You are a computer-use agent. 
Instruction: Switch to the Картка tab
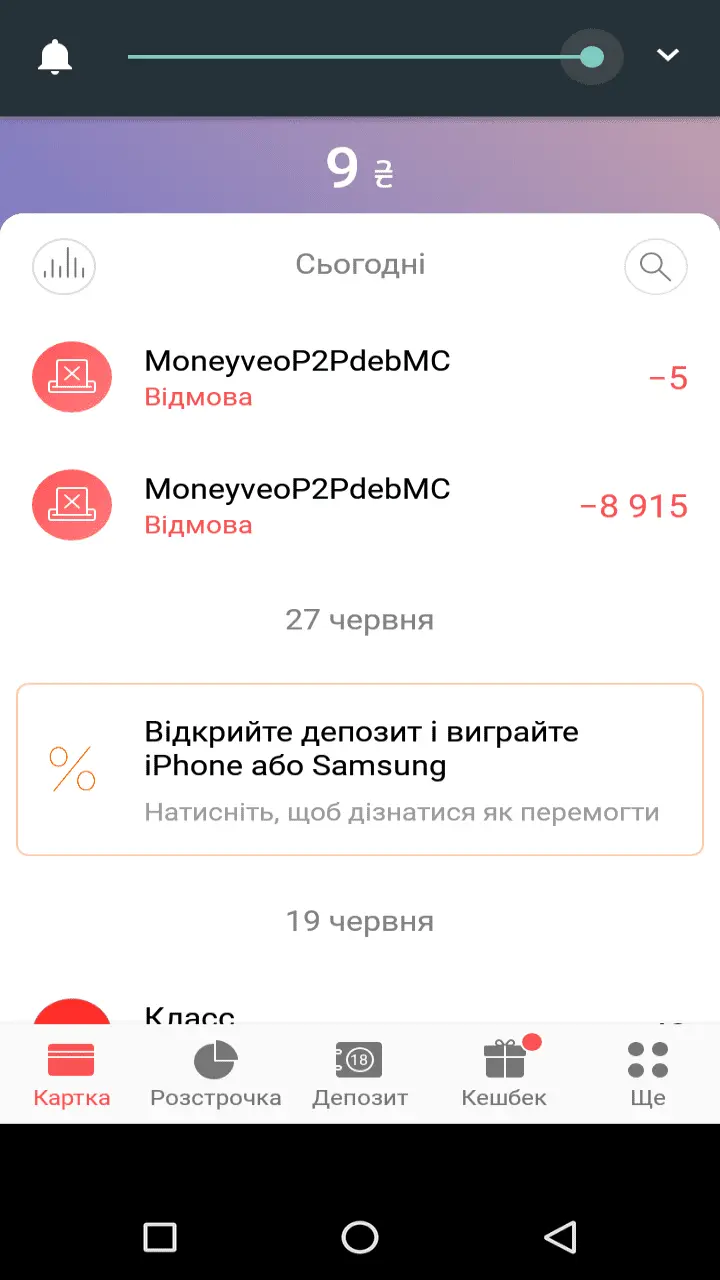click(72, 1074)
